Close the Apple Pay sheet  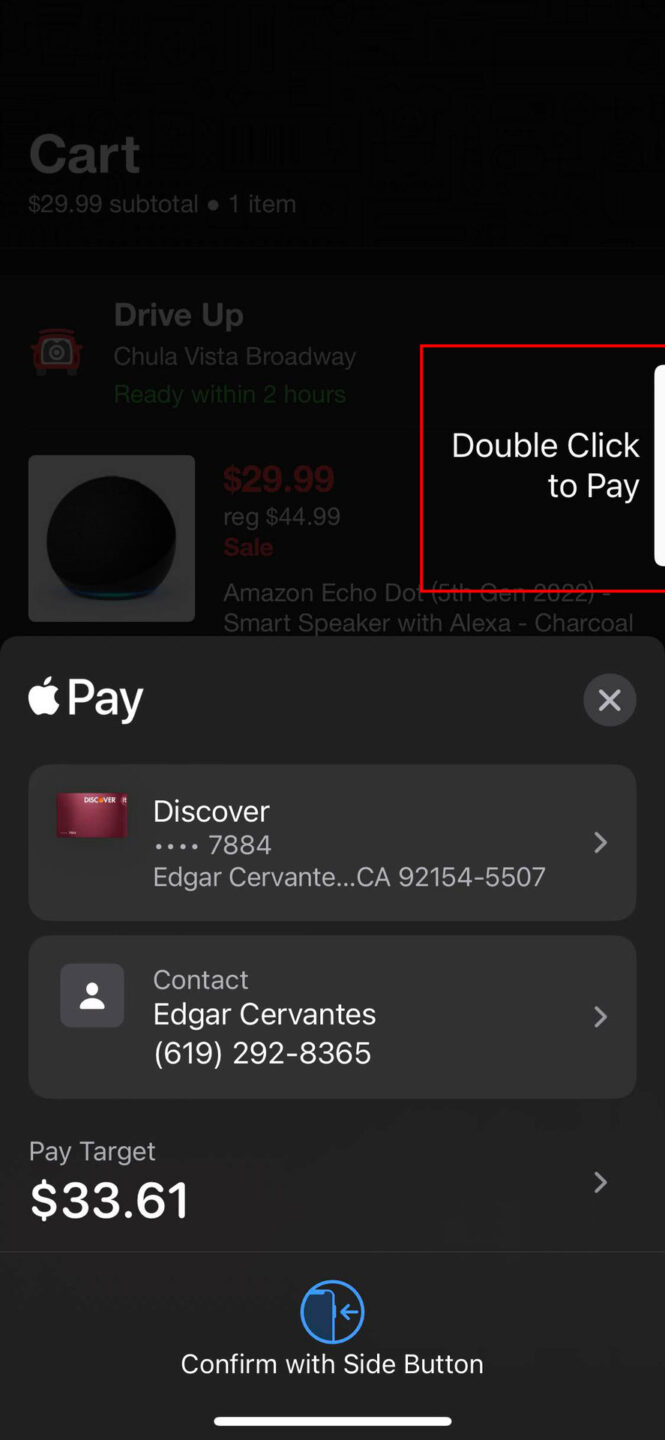tap(609, 700)
